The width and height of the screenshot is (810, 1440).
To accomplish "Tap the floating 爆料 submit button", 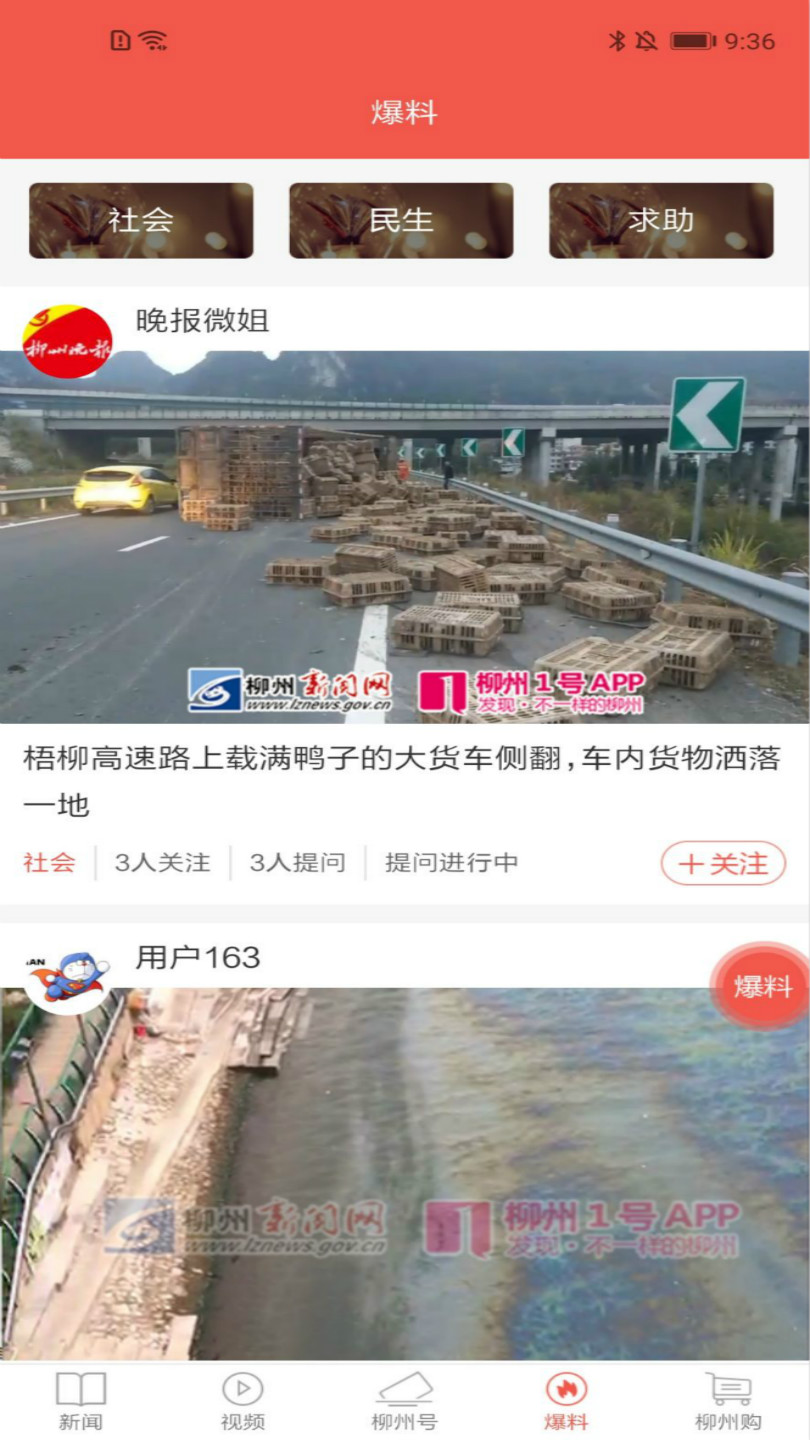I will point(762,986).
